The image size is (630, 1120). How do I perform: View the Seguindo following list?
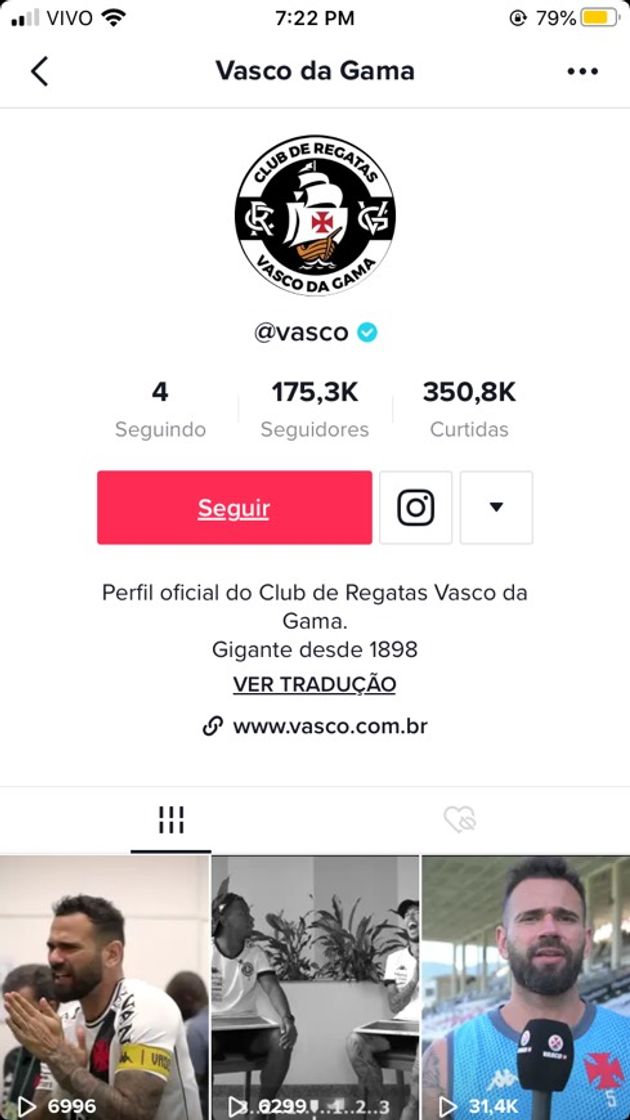[160, 410]
